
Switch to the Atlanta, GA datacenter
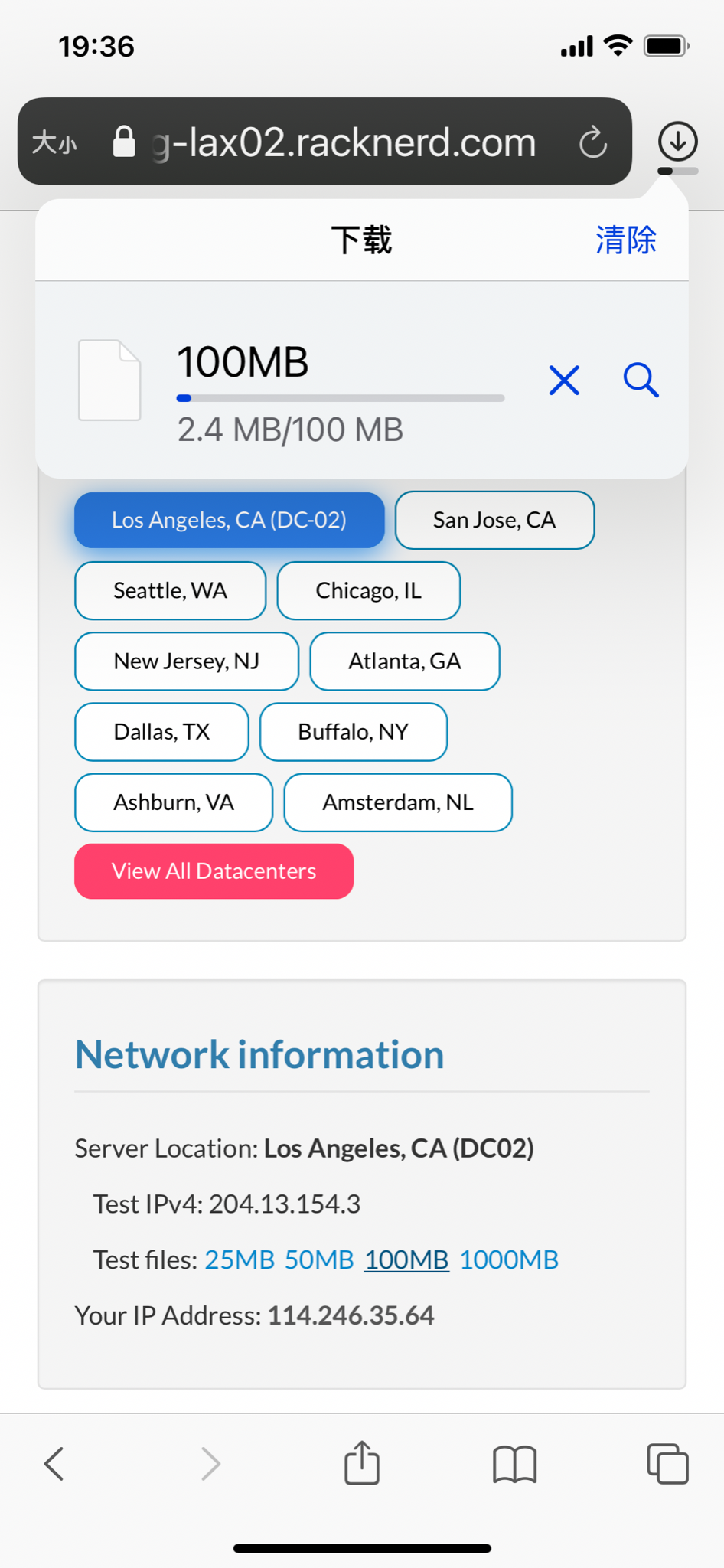404,661
